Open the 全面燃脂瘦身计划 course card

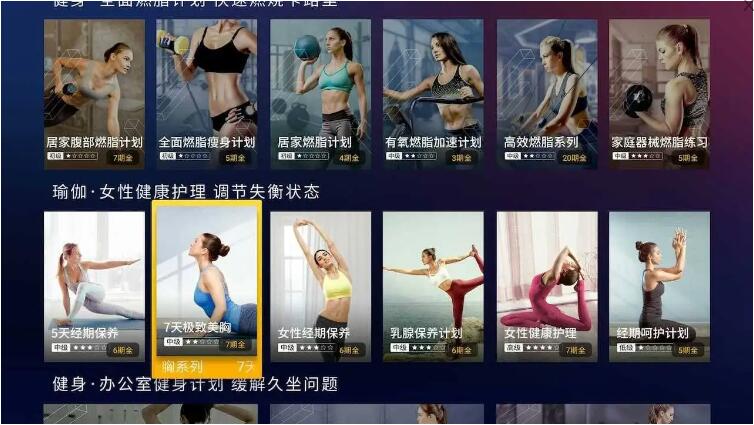pyautogui.click(x=207, y=92)
